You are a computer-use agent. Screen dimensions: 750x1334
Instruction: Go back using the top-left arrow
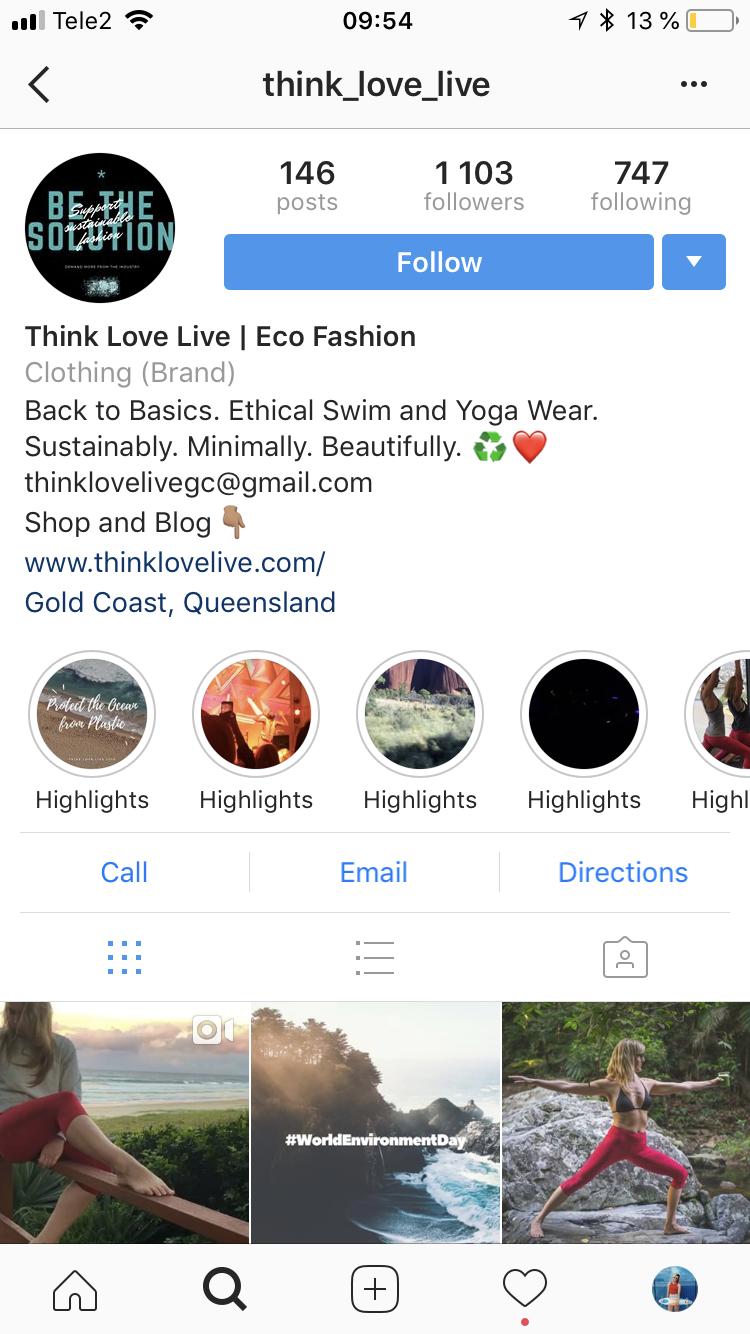click(x=39, y=85)
